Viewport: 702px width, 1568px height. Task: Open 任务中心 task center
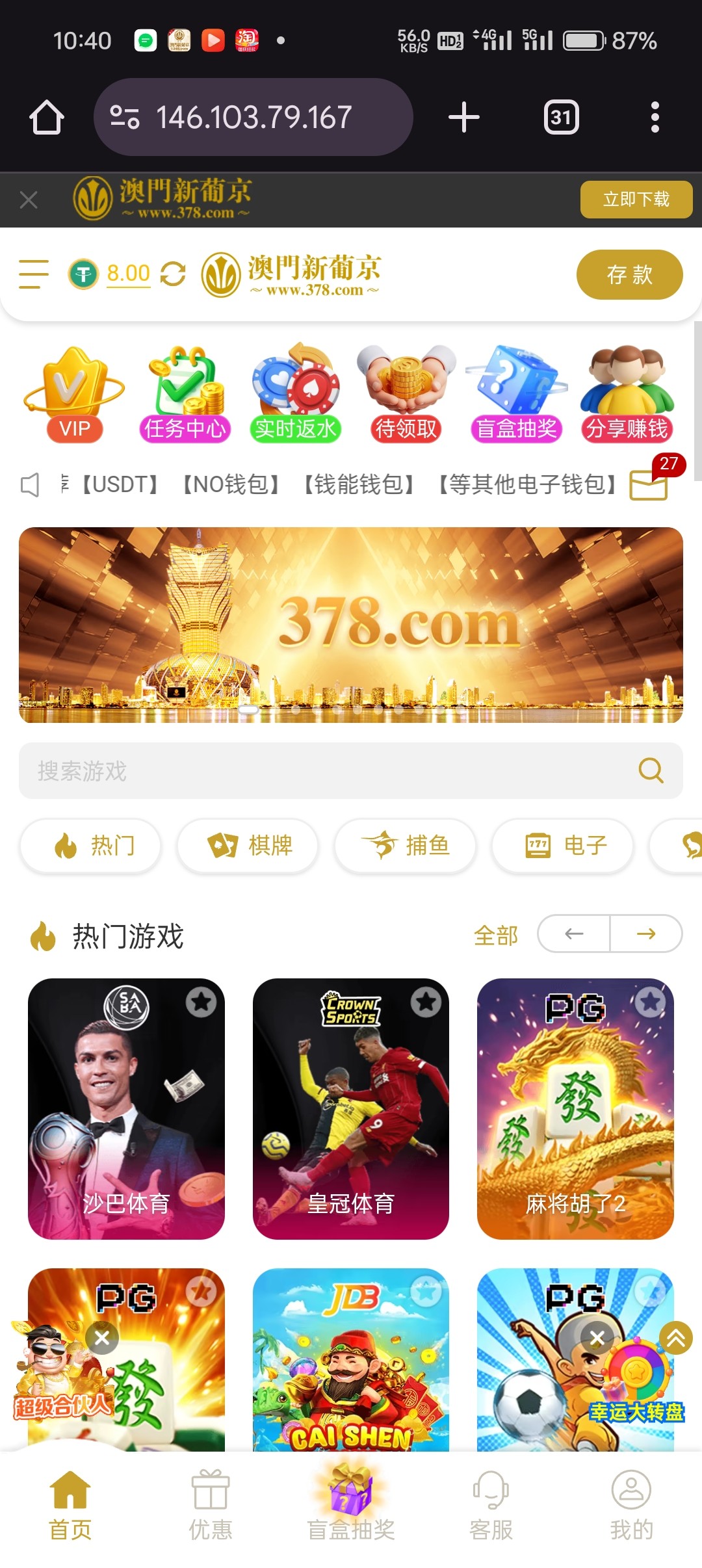click(x=185, y=394)
